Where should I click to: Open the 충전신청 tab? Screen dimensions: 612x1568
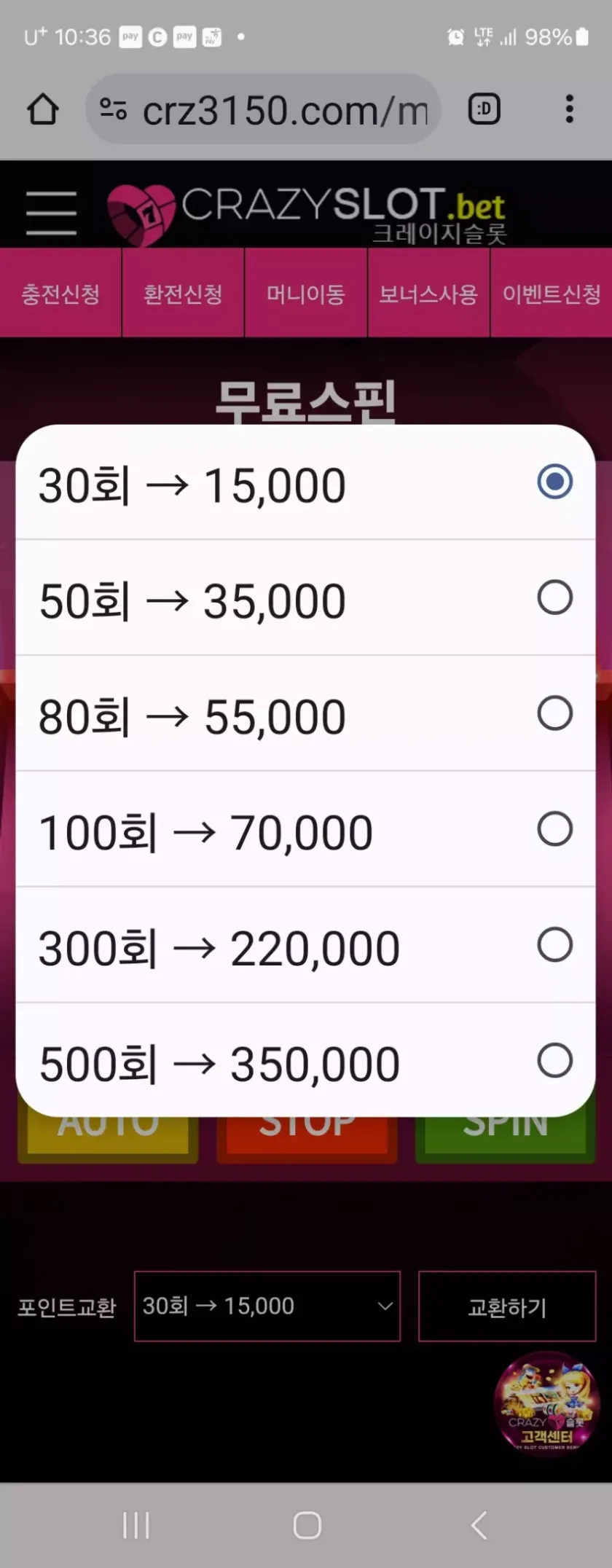coord(60,294)
